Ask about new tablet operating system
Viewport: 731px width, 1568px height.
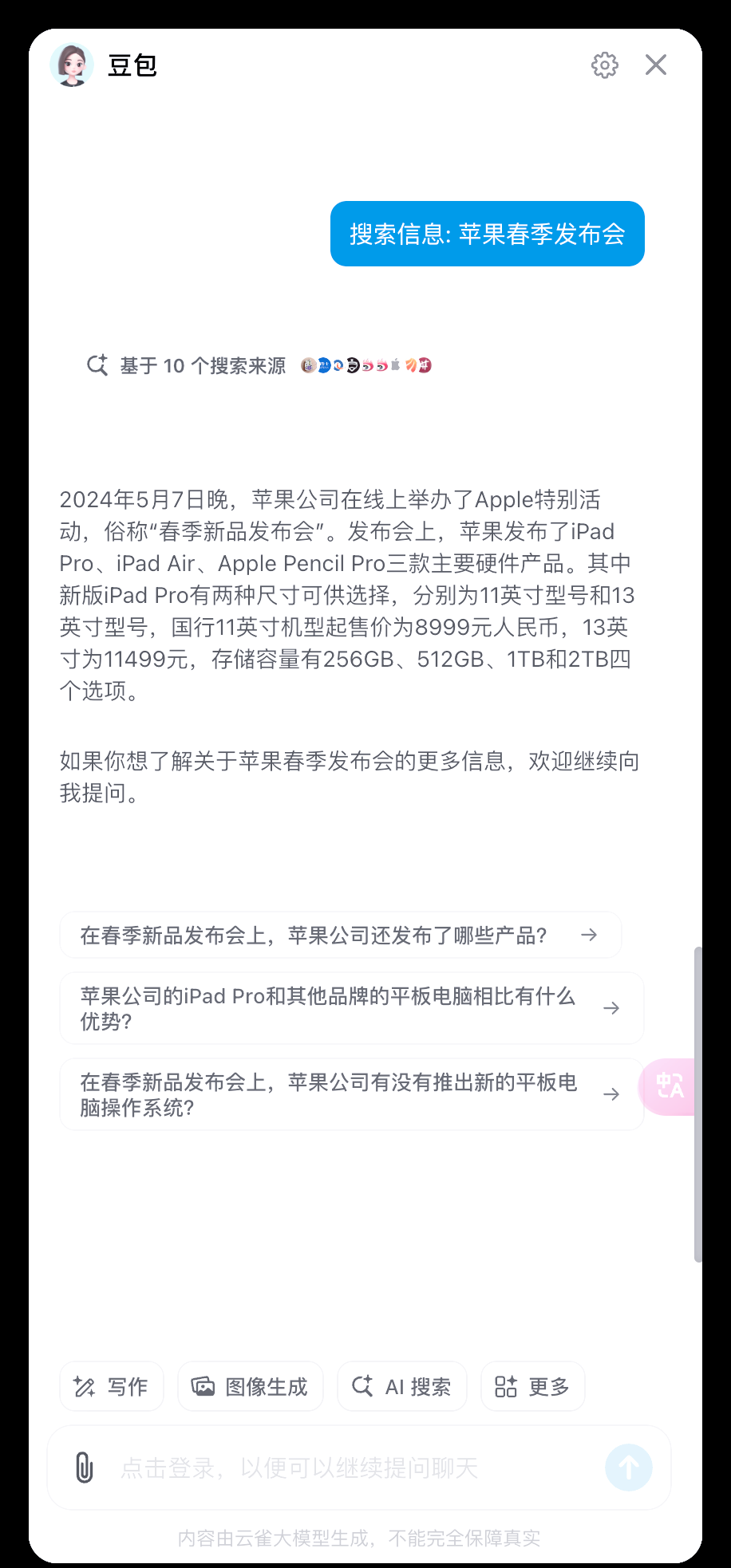tap(351, 1095)
